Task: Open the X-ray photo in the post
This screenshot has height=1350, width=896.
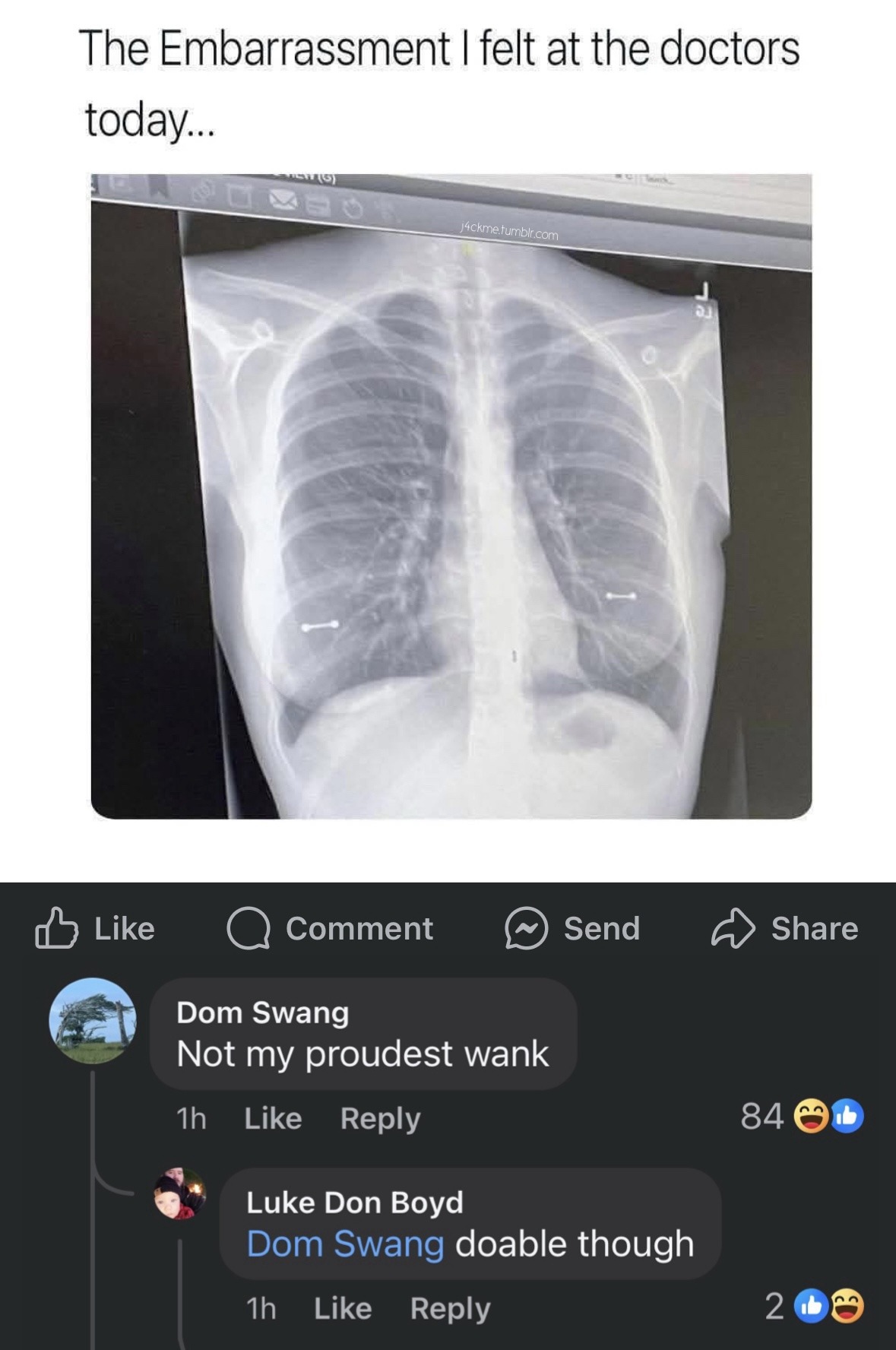Action: [x=451, y=496]
